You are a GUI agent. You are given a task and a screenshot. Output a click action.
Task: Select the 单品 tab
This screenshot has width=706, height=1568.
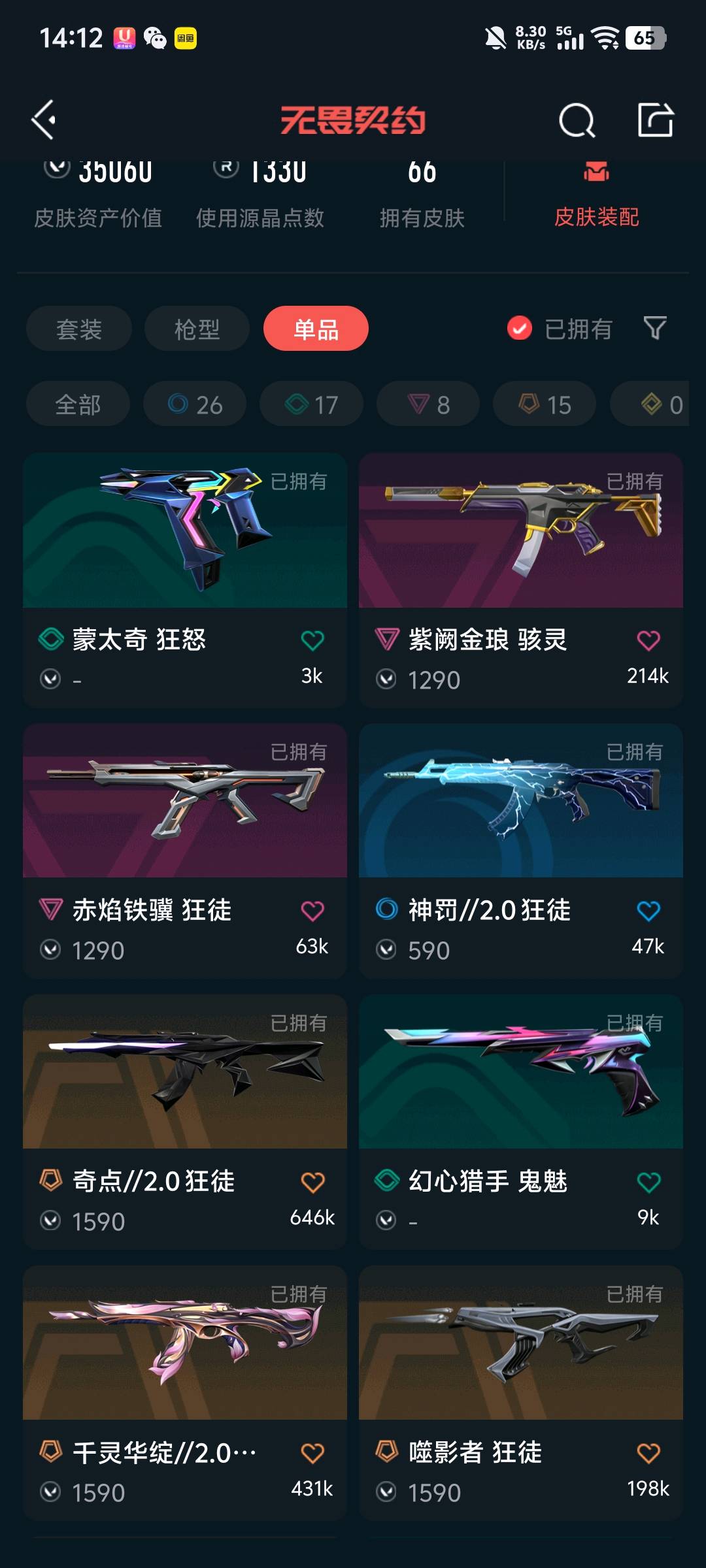point(316,329)
